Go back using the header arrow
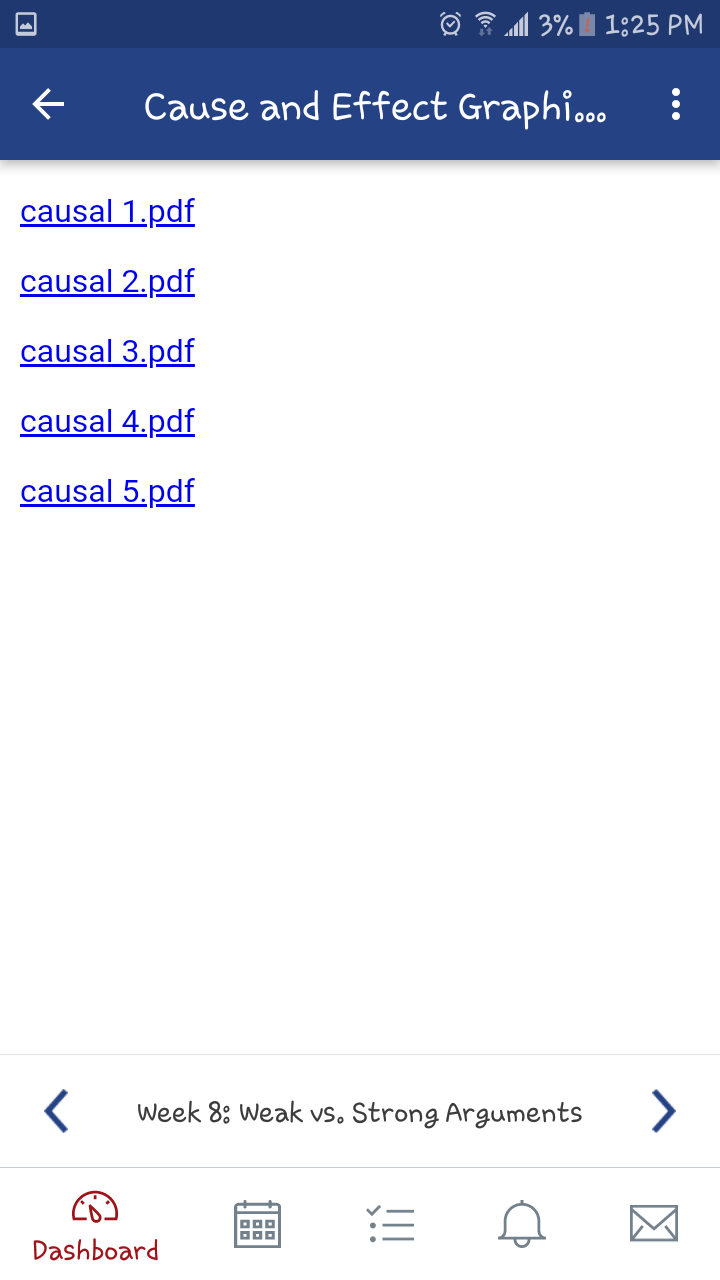 [x=48, y=104]
